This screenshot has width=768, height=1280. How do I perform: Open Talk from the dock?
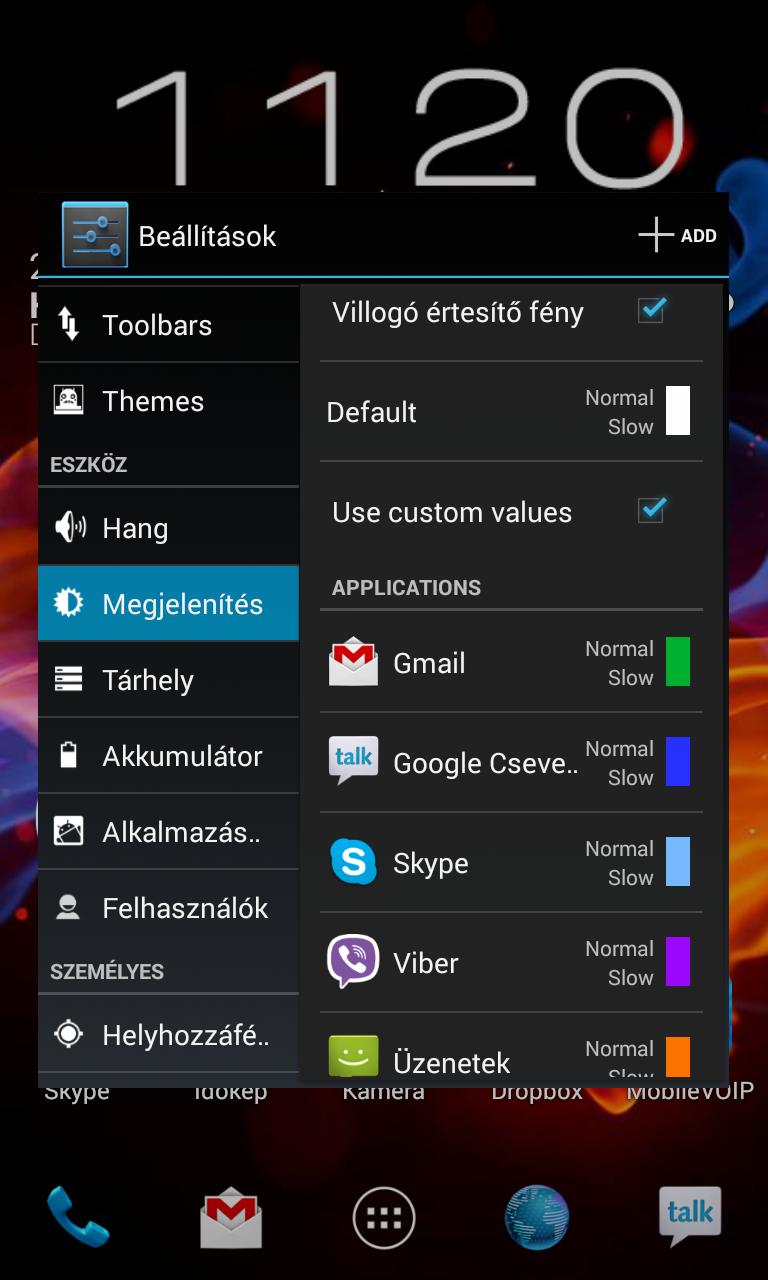[x=690, y=1216]
